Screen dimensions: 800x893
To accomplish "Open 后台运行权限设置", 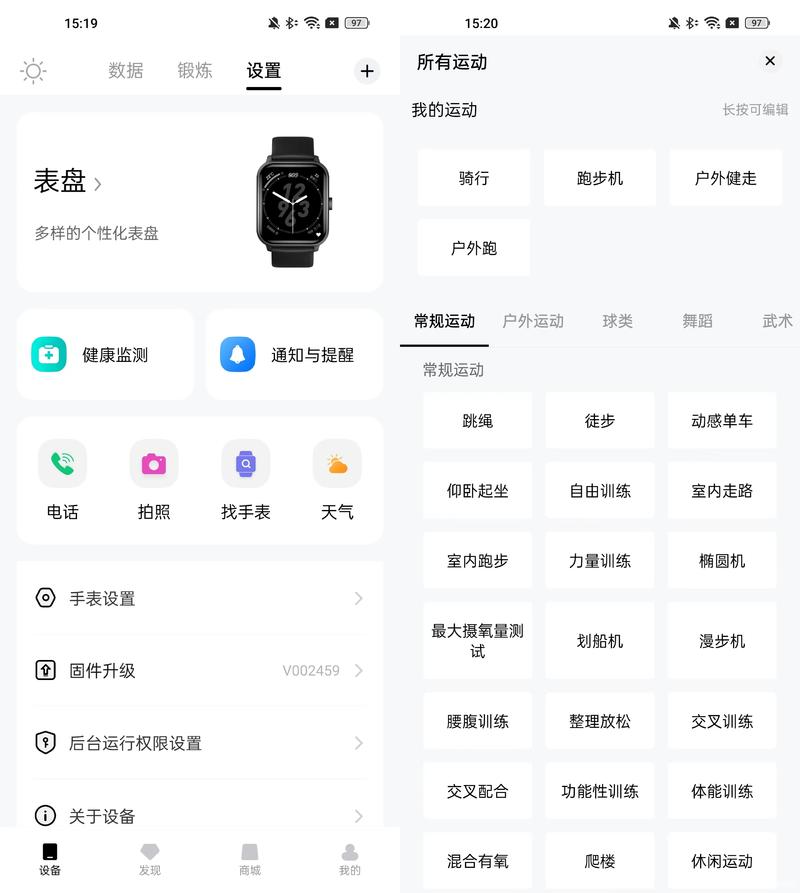I will coord(199,743).
